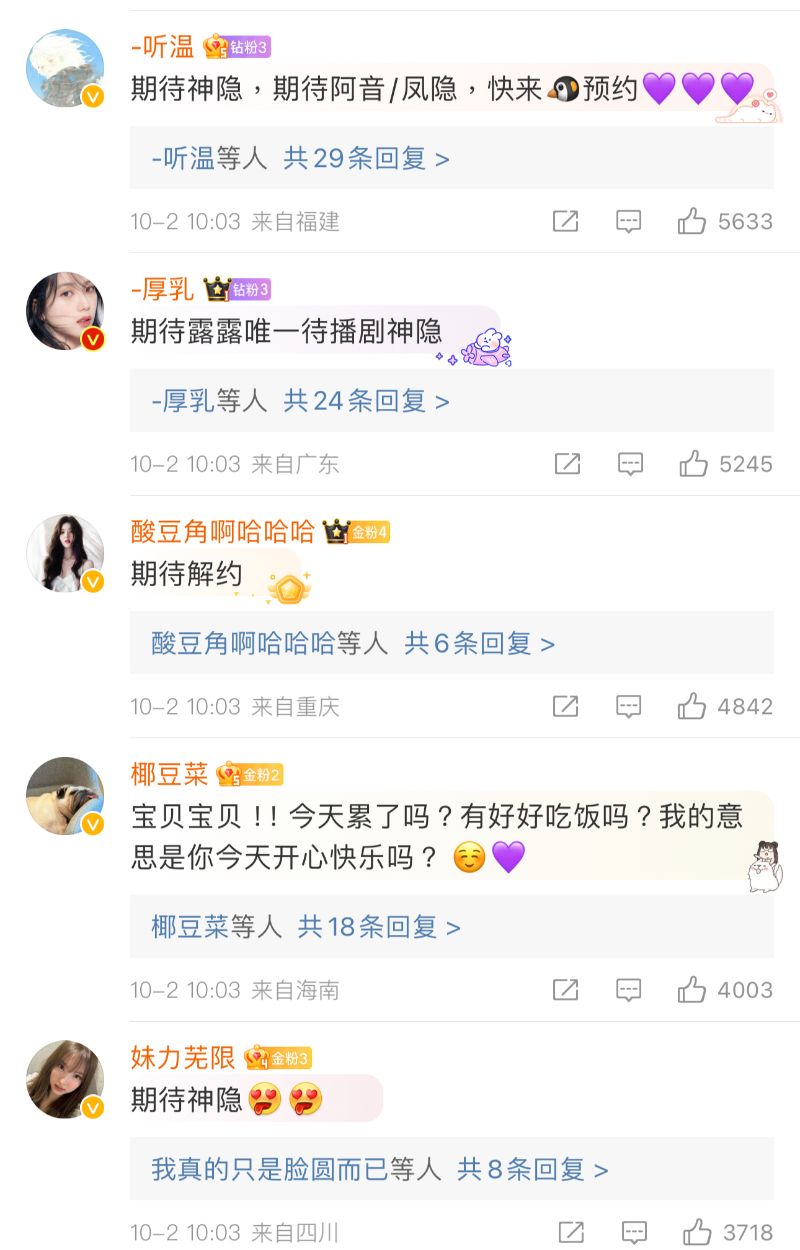Viewport: 800px width, 1250px height.
Task: Expand the 6 replies under 酸豆角啊哈哈哈
Action: point(479,643)
